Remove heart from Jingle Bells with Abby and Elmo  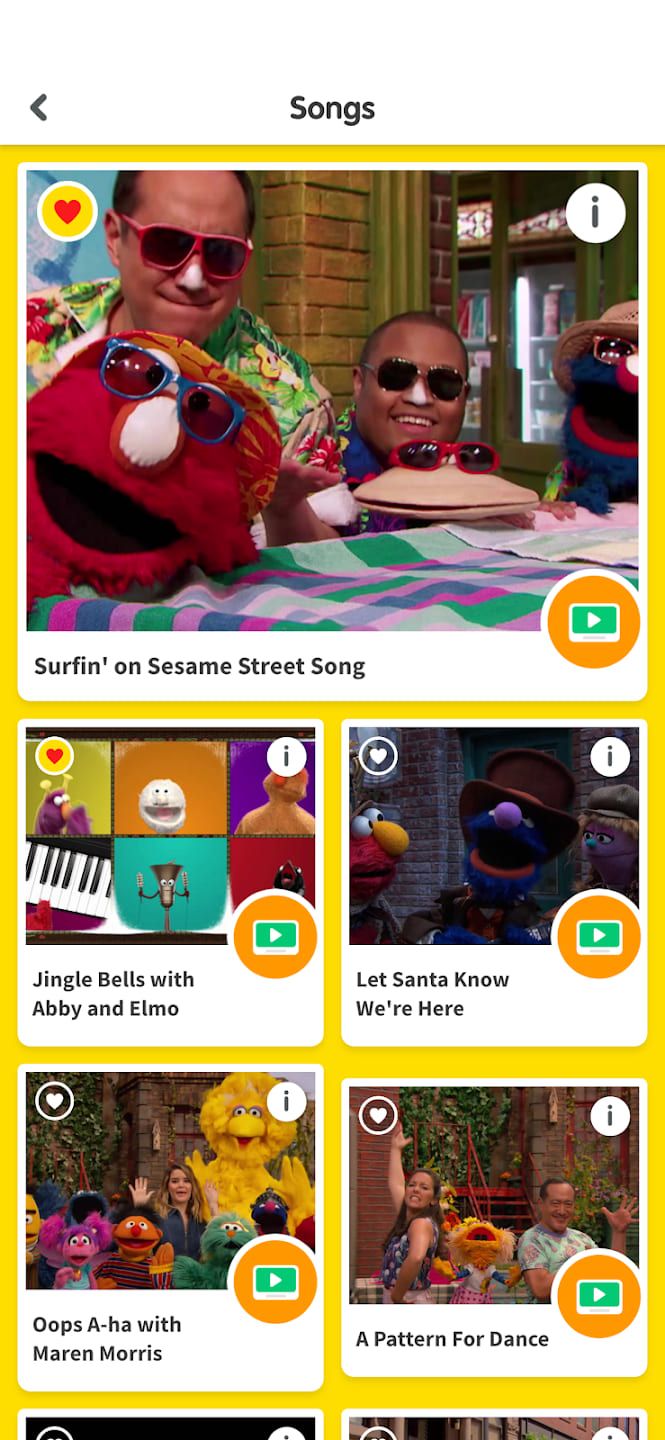[54, 756]
